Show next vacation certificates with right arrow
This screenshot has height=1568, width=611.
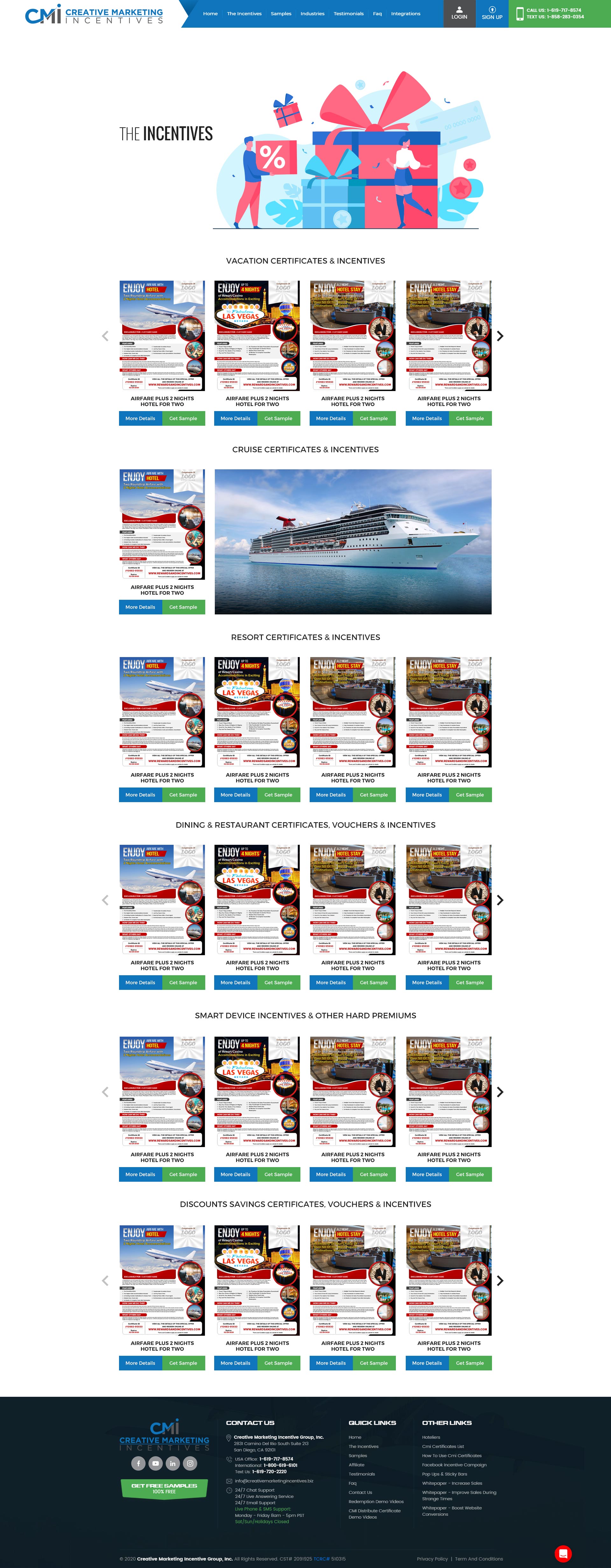(x=500, y=336)
